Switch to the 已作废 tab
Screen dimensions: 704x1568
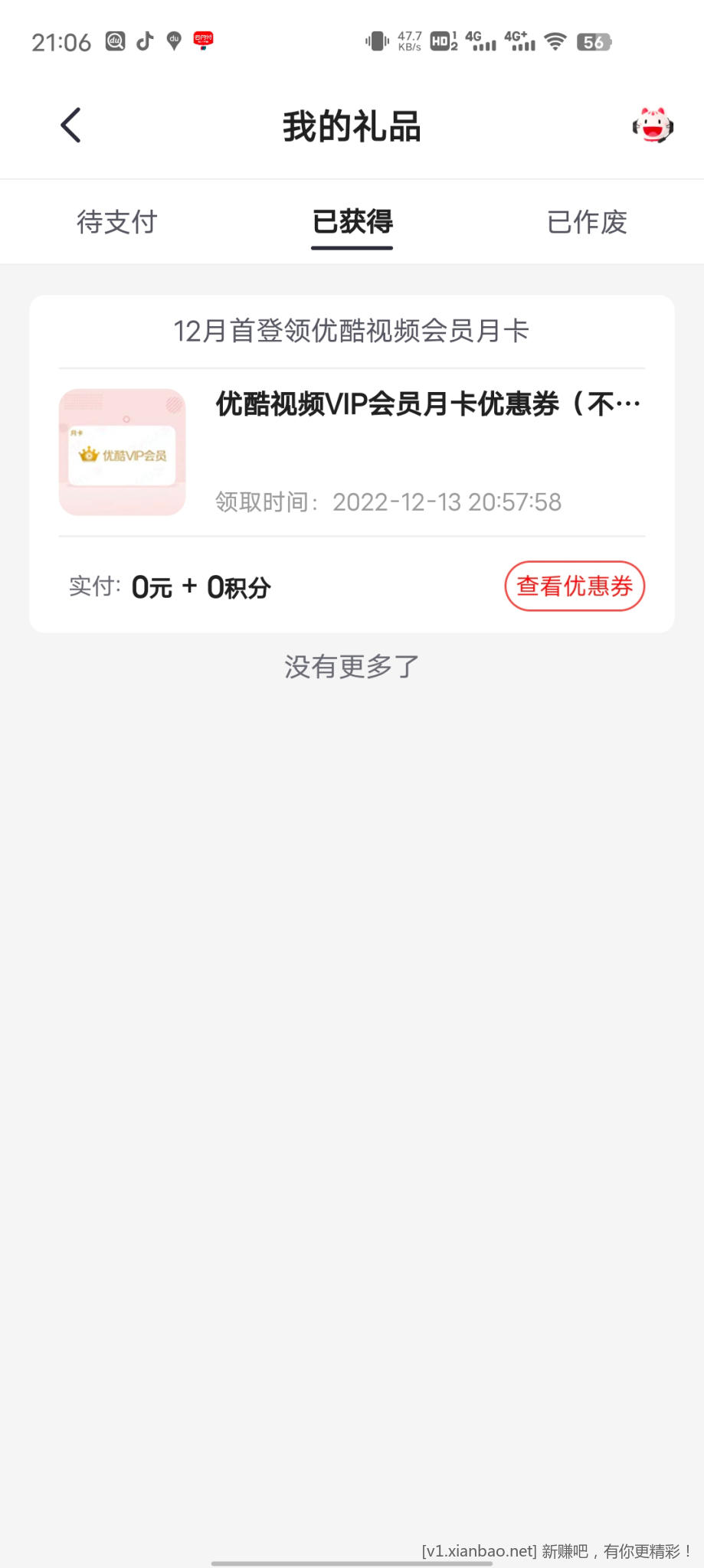click(587, 222)
